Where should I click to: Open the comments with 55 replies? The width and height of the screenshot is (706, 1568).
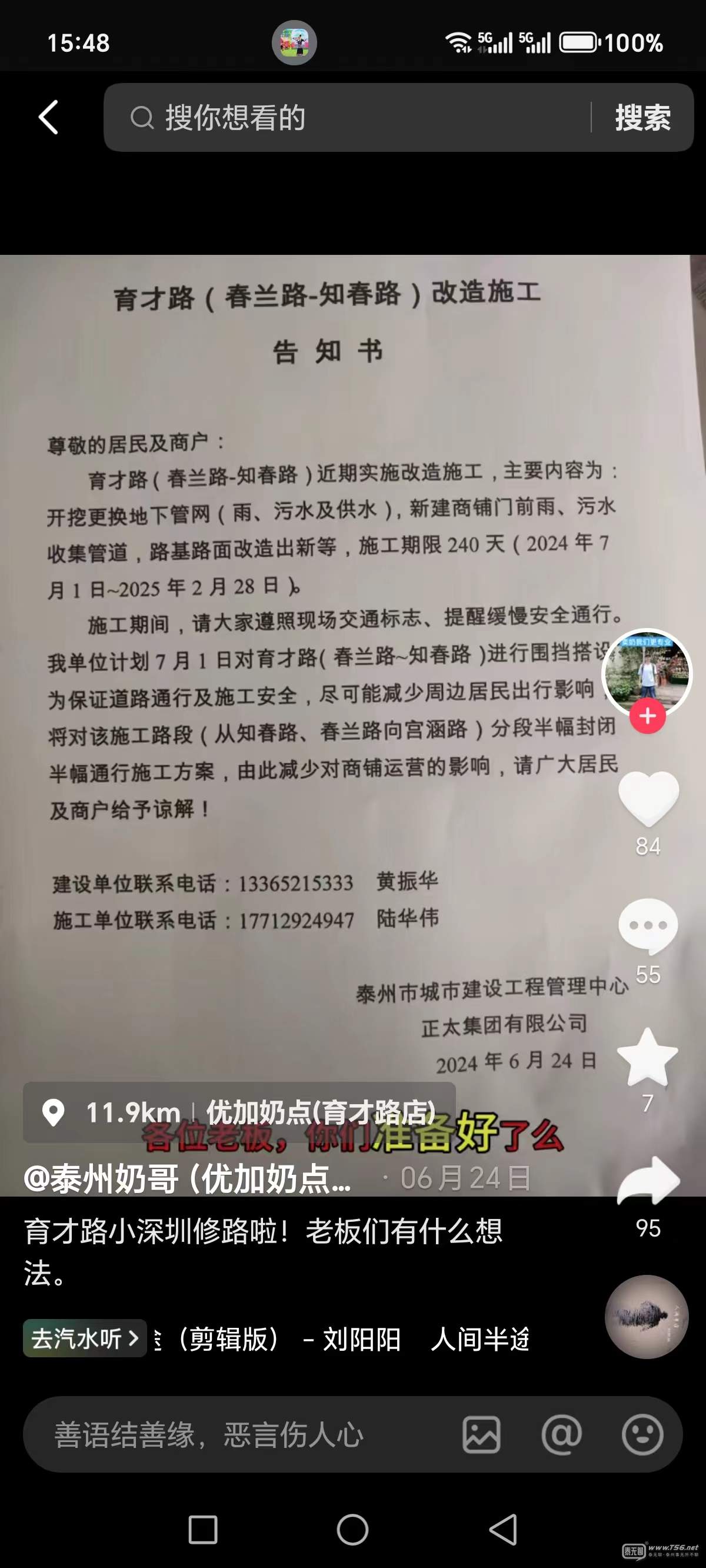(x=648, y=926)
